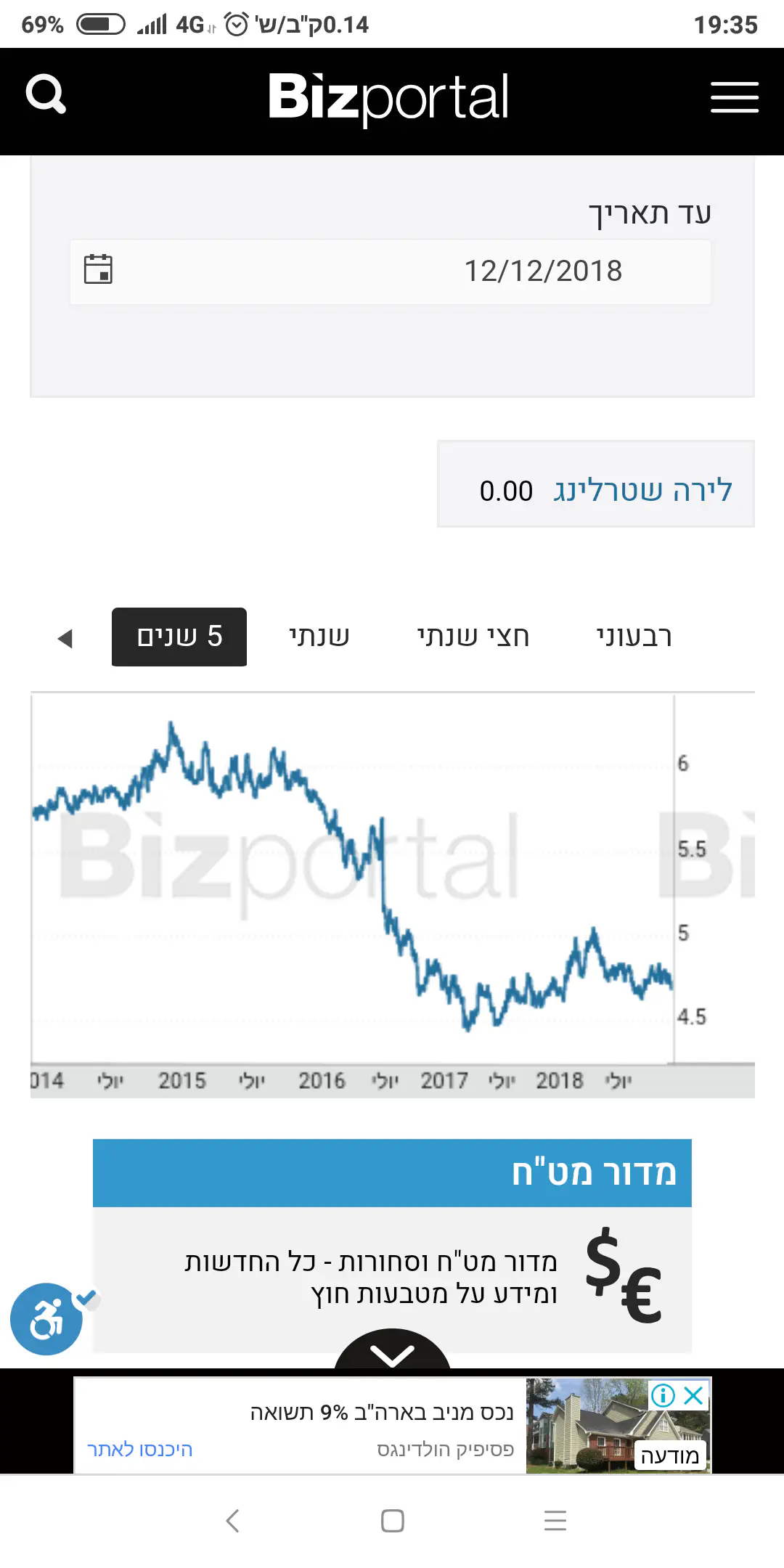Tap the system home button

392,1520
